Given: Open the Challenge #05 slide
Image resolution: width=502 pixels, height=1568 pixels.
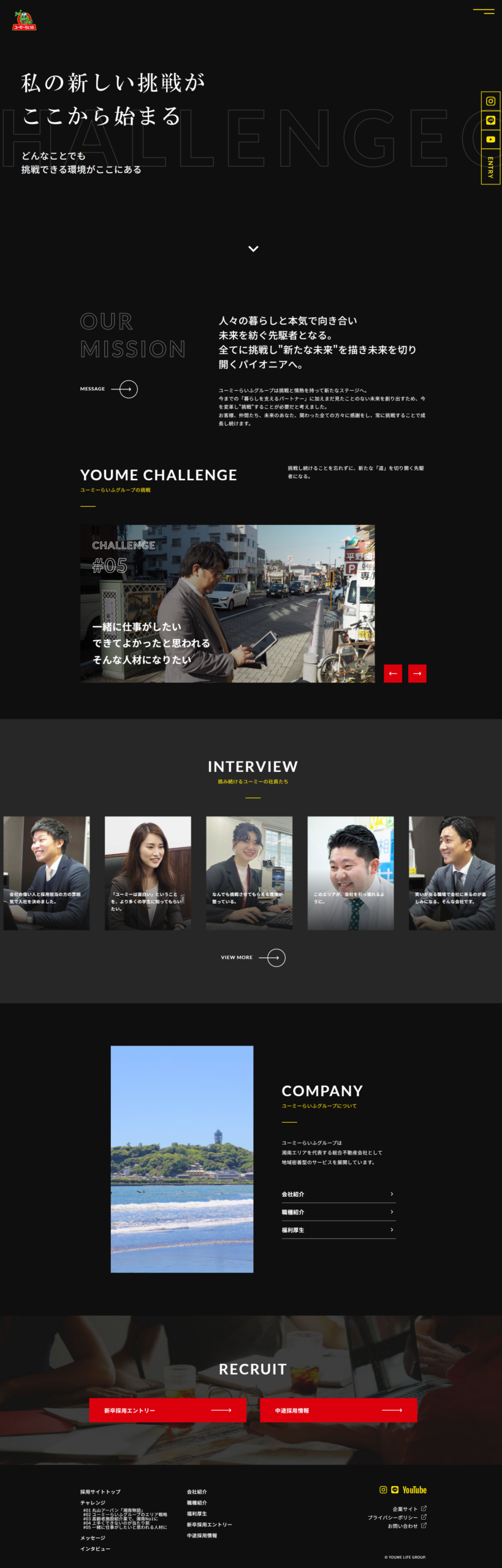Looking at the screenshot, I should point(227,603).
